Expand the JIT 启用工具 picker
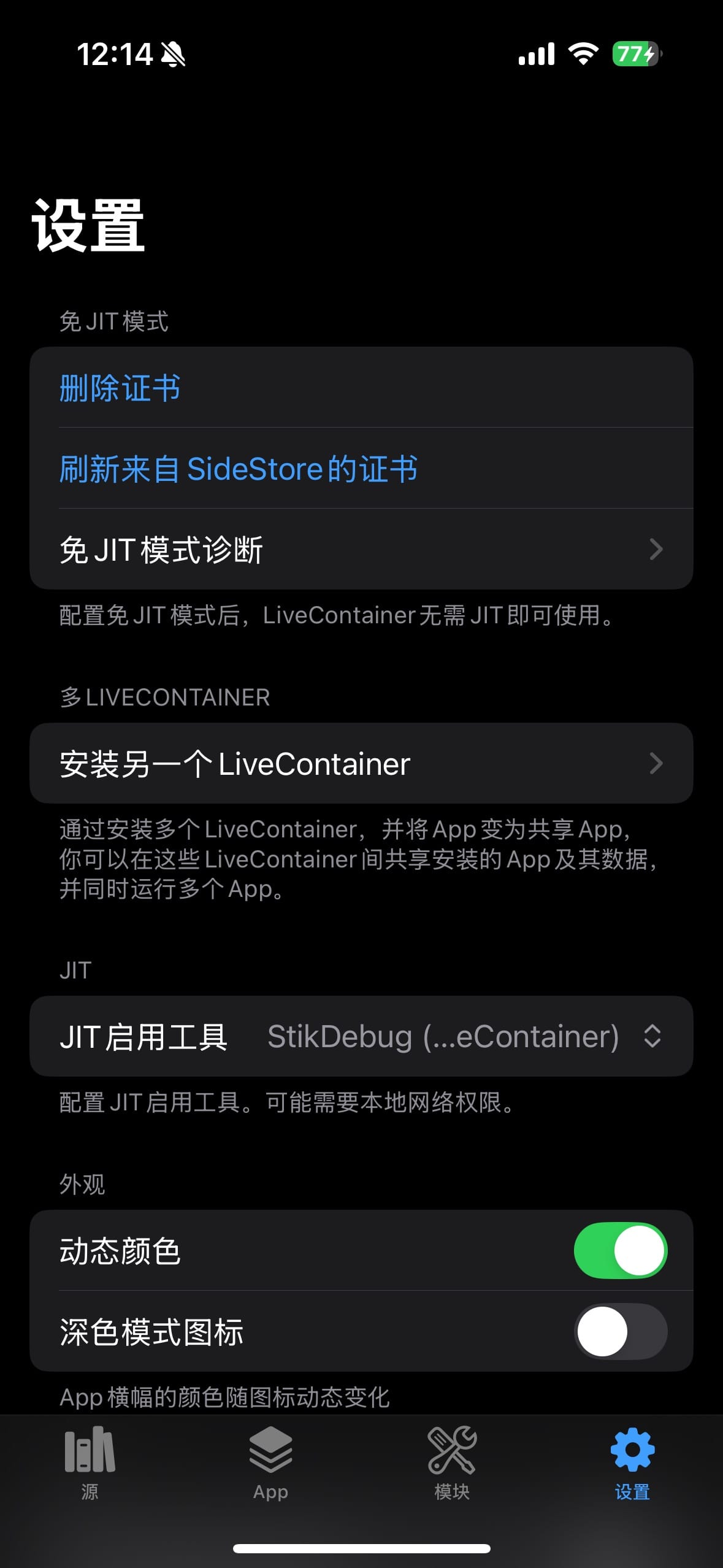 tap(454, 1037)
